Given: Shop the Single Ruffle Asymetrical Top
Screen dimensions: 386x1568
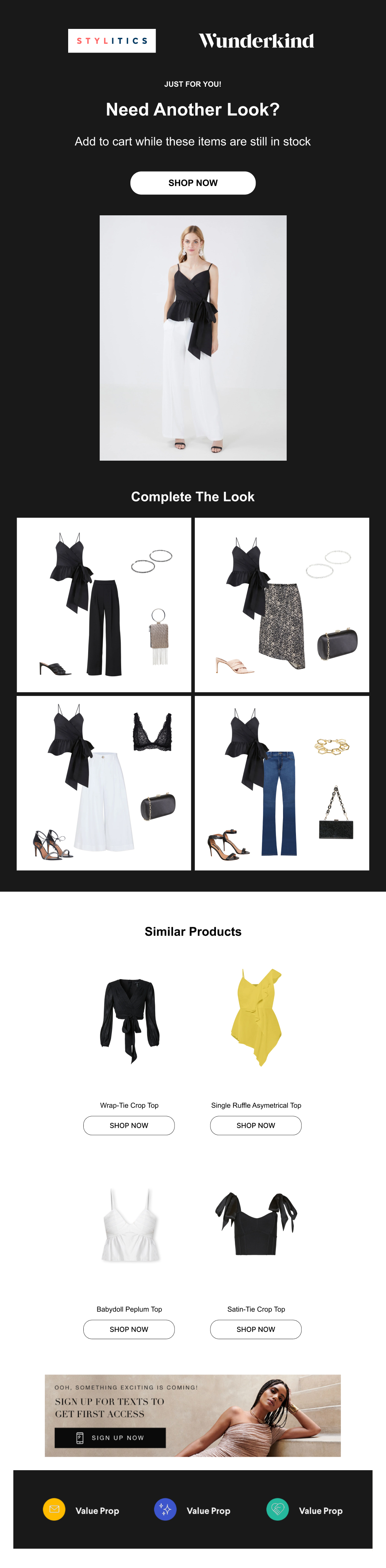Looking at the screenshot, I should click(x=256, y=1126).
